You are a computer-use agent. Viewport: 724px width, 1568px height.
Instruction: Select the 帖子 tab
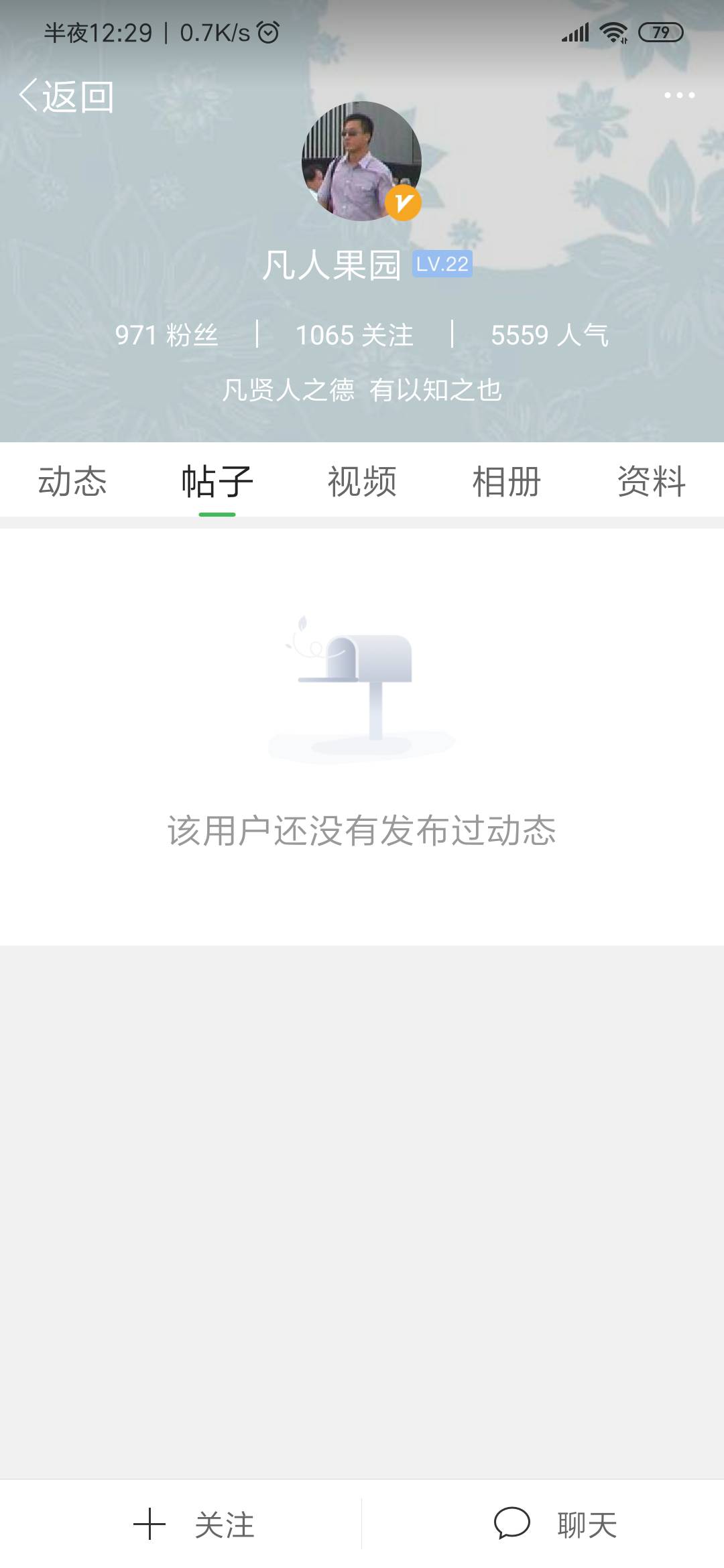click(217, 481)
